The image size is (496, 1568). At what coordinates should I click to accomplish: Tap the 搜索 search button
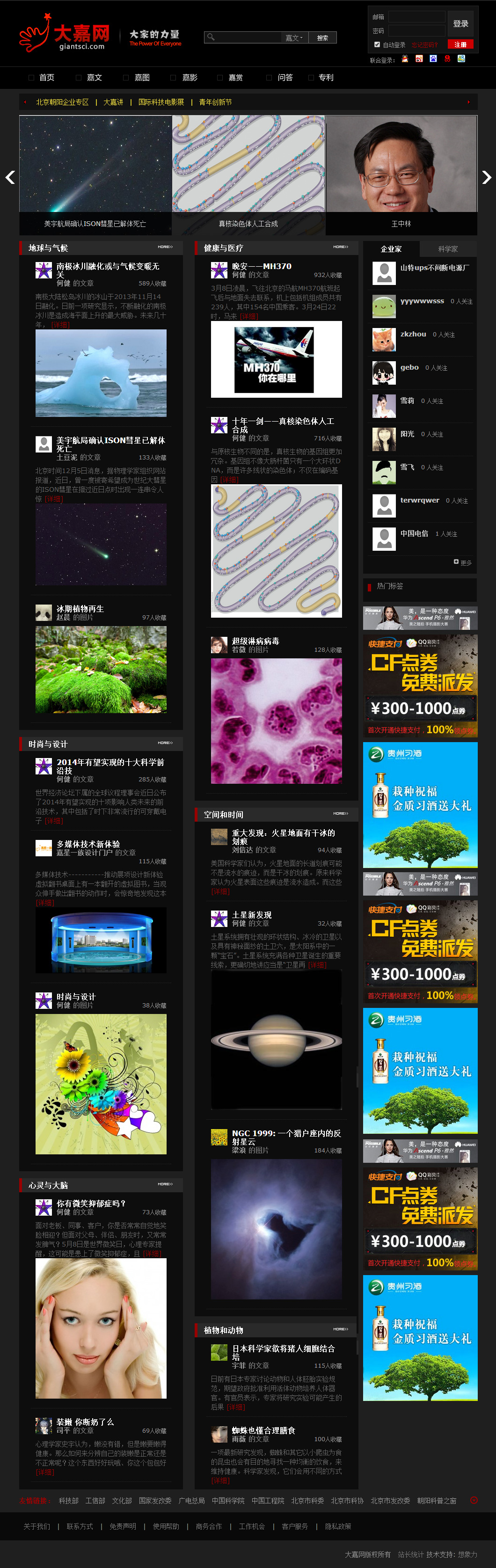coord(322,38)
